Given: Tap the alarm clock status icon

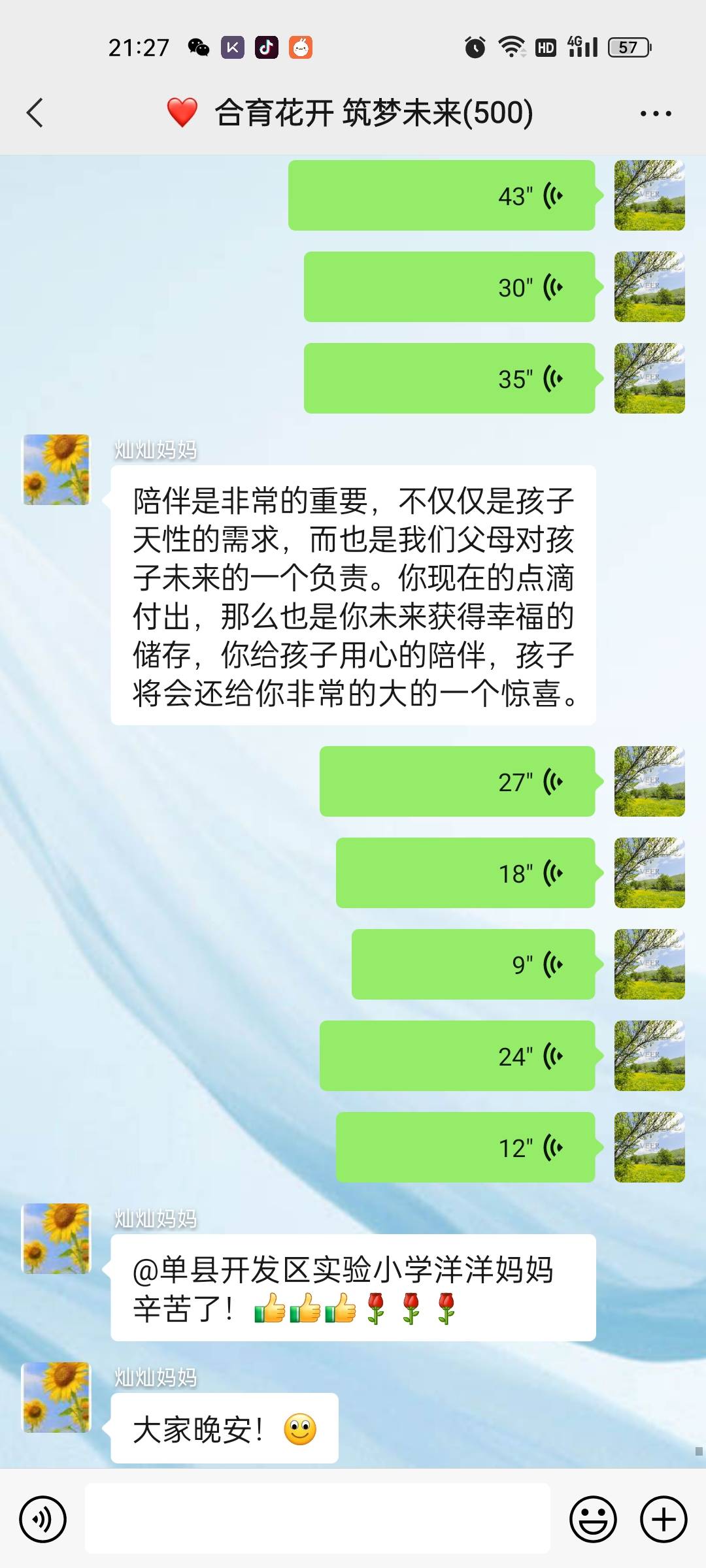Looking at the screenshot, I should [x=475, y=47].
